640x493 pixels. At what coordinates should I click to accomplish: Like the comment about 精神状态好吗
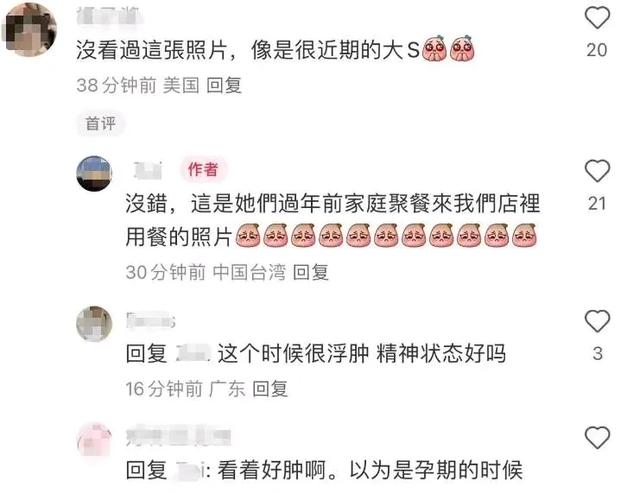[x=597, y=322]
